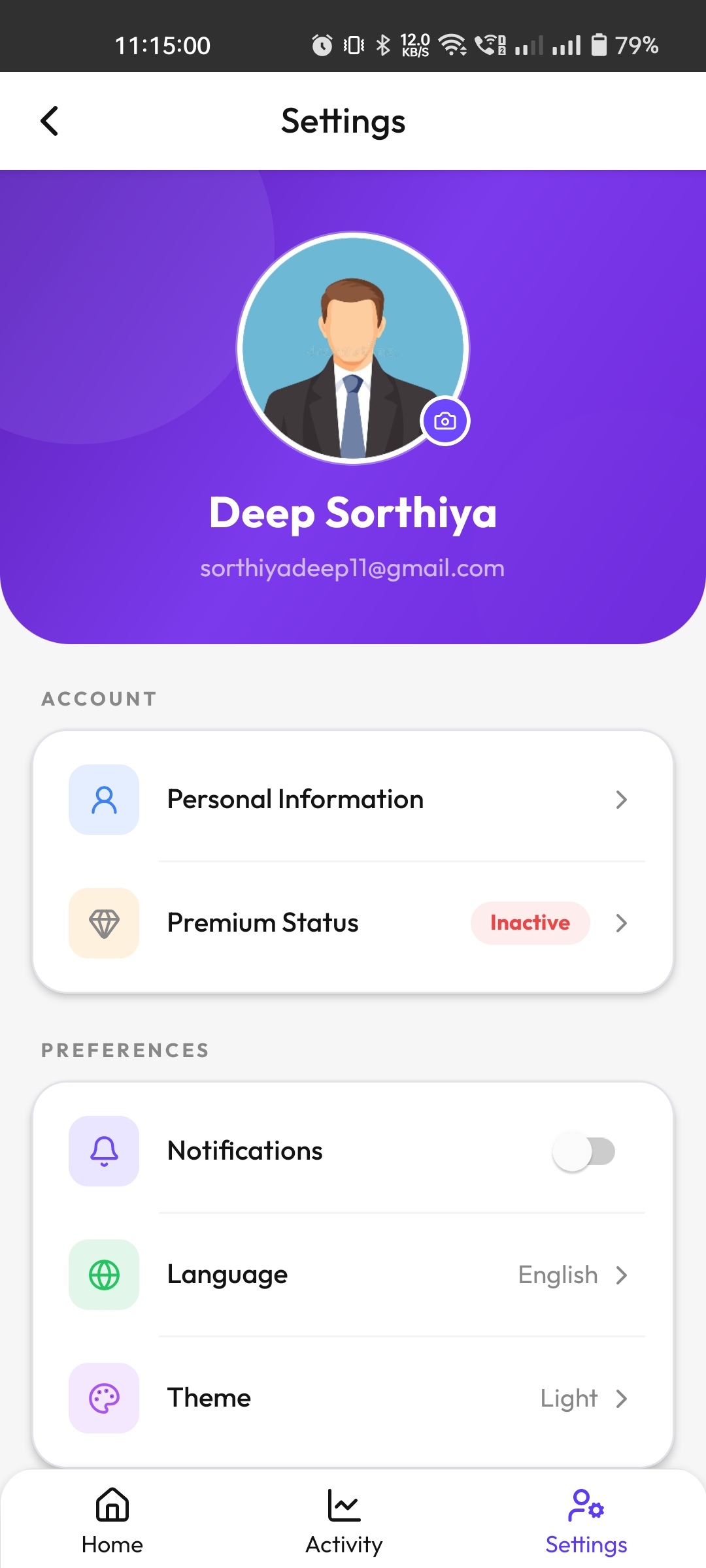Go back using the top-left arrow
Image resolution: width=706 pixels, height=1568 pixels.
point(50,121)
